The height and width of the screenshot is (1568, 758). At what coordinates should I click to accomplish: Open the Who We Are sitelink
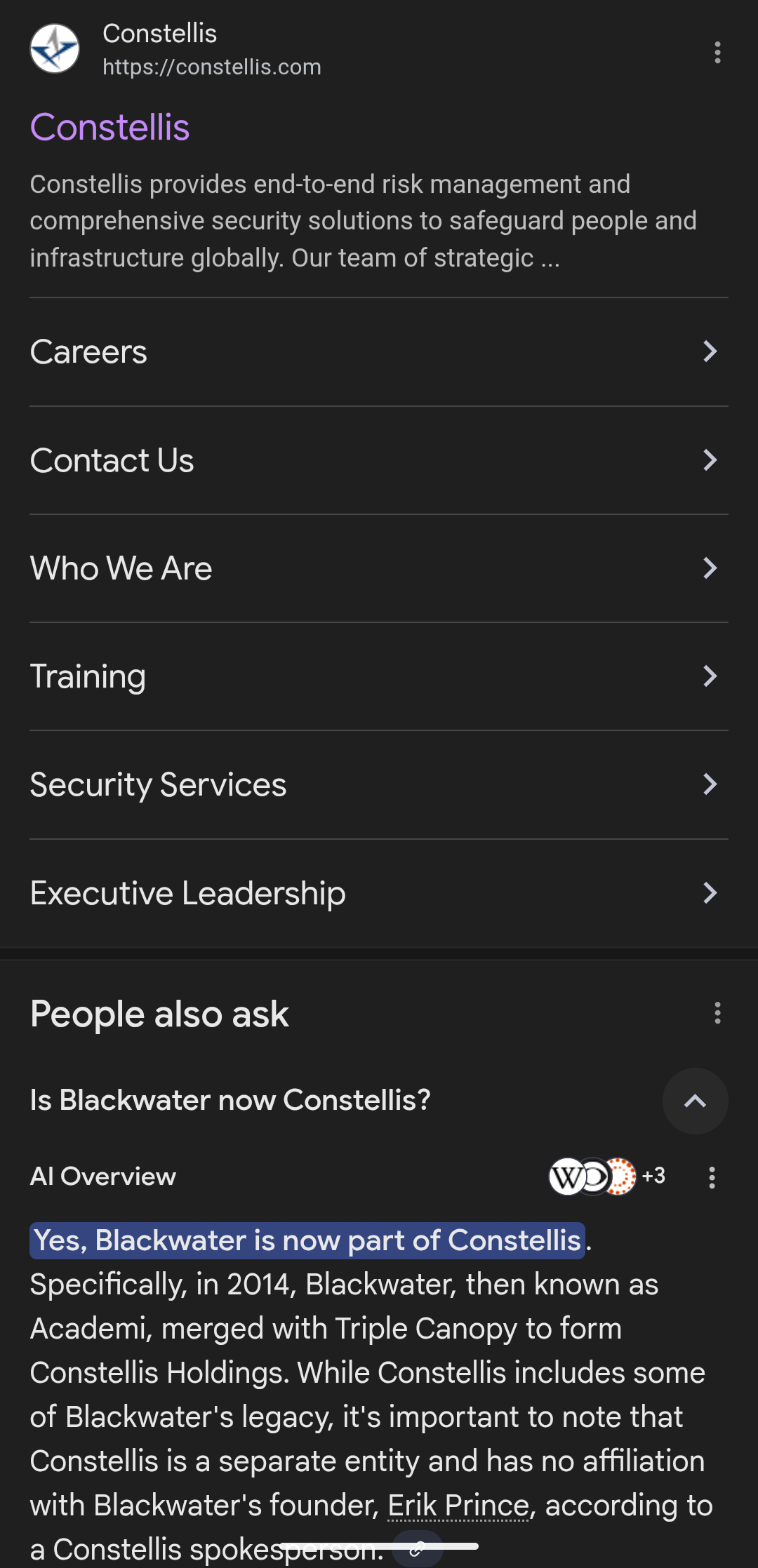379,568
